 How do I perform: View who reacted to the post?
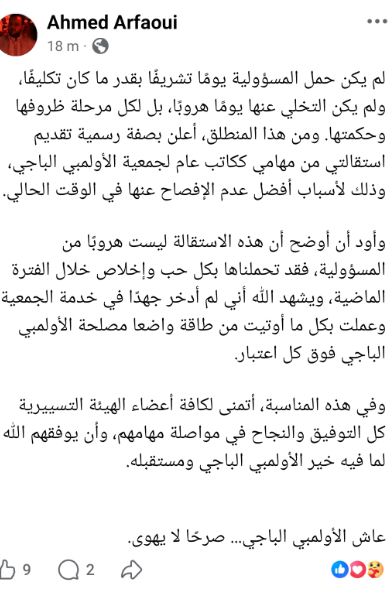coord(358,570)
